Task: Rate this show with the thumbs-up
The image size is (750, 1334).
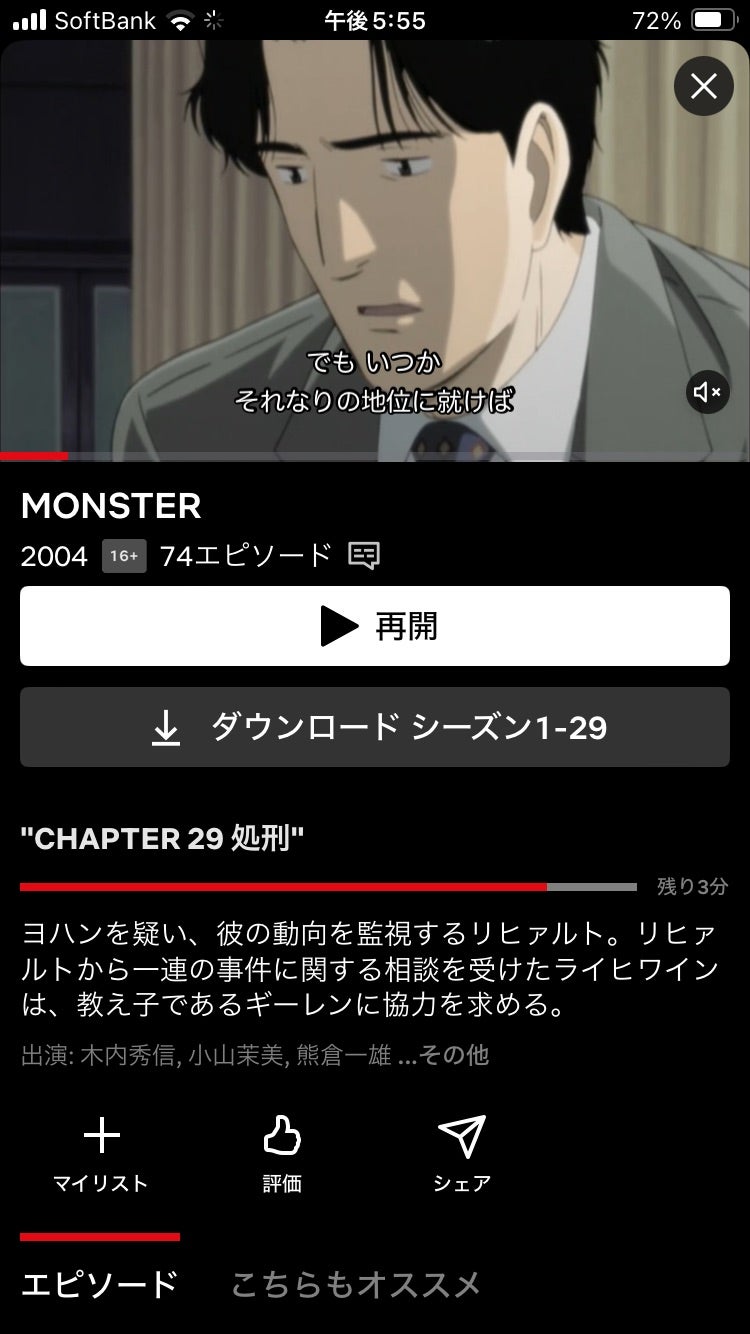Action: pyautogui.click(x=282, y=1154)
